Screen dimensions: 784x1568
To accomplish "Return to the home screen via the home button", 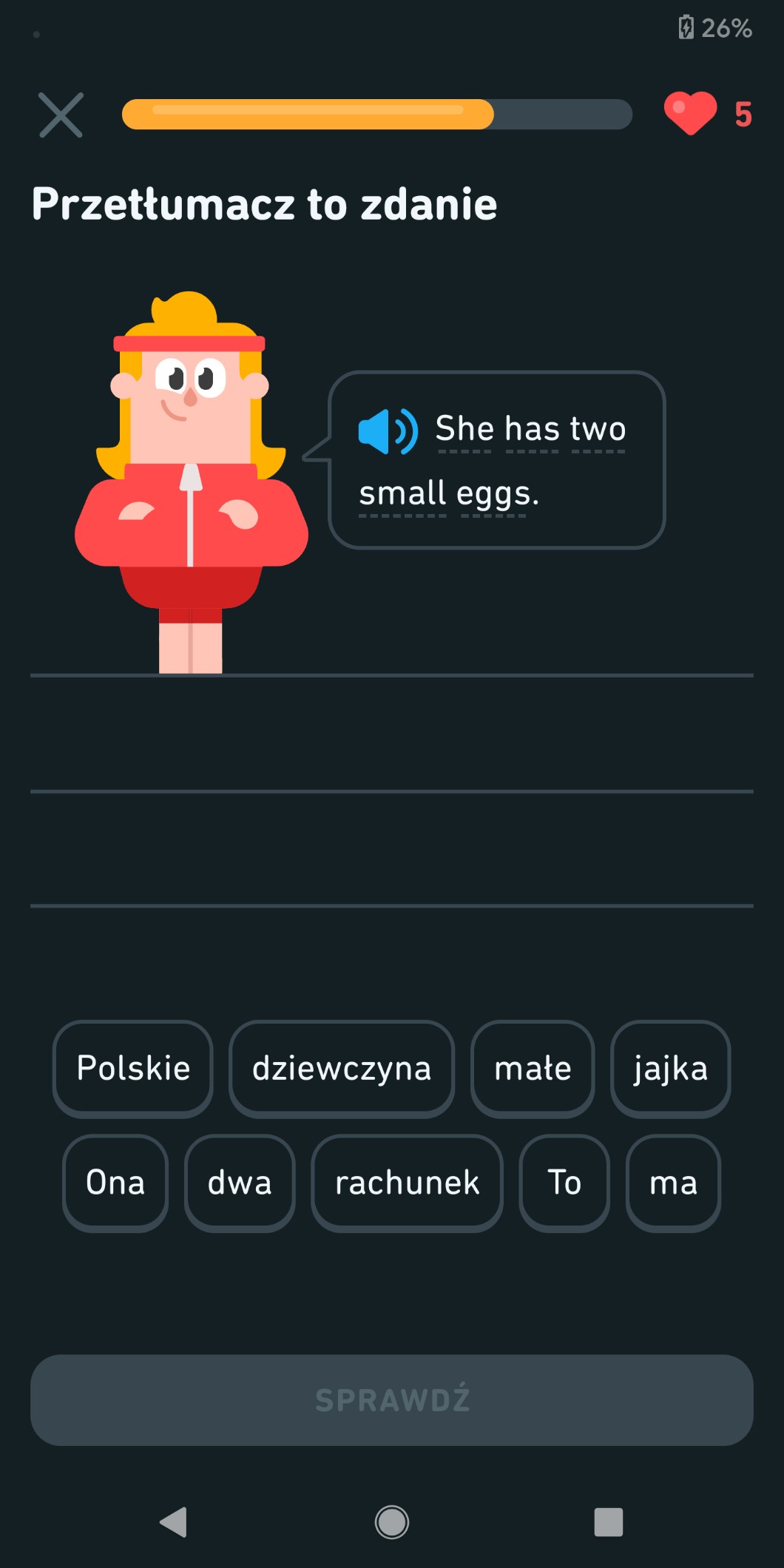I will (392, 1522).
